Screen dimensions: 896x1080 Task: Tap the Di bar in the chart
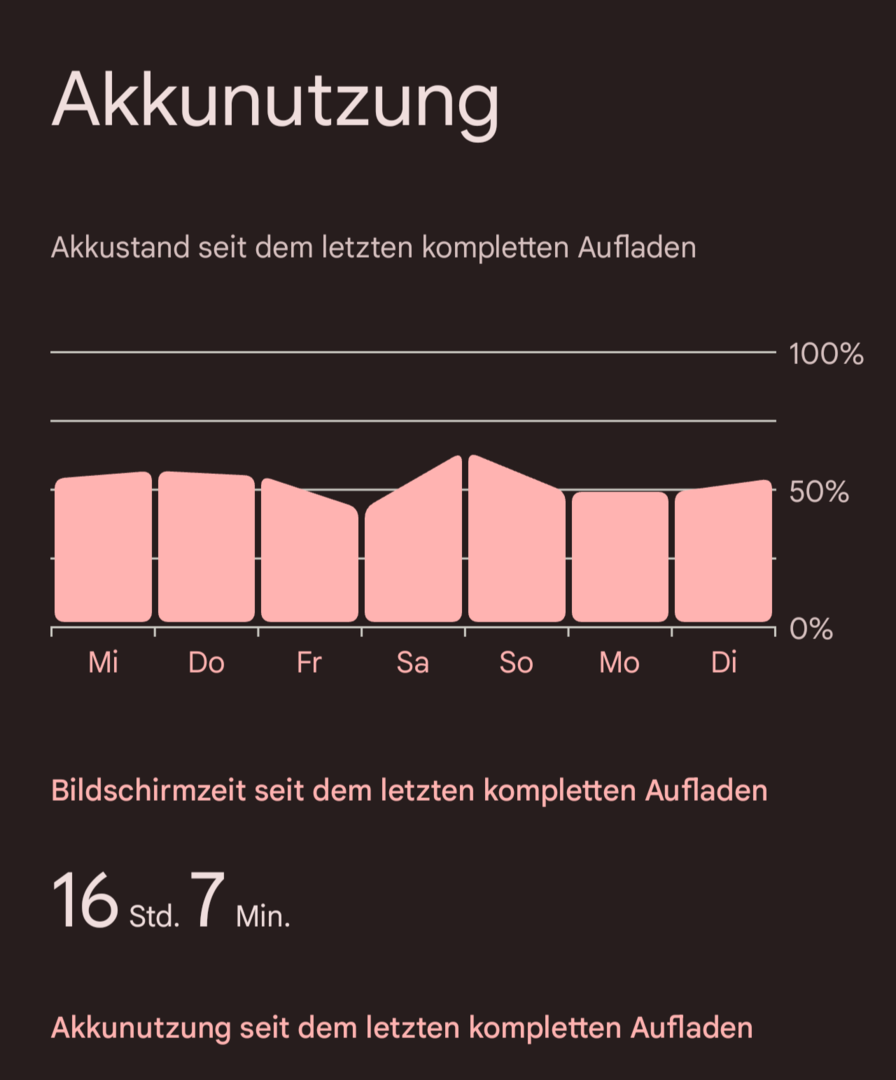723,555
